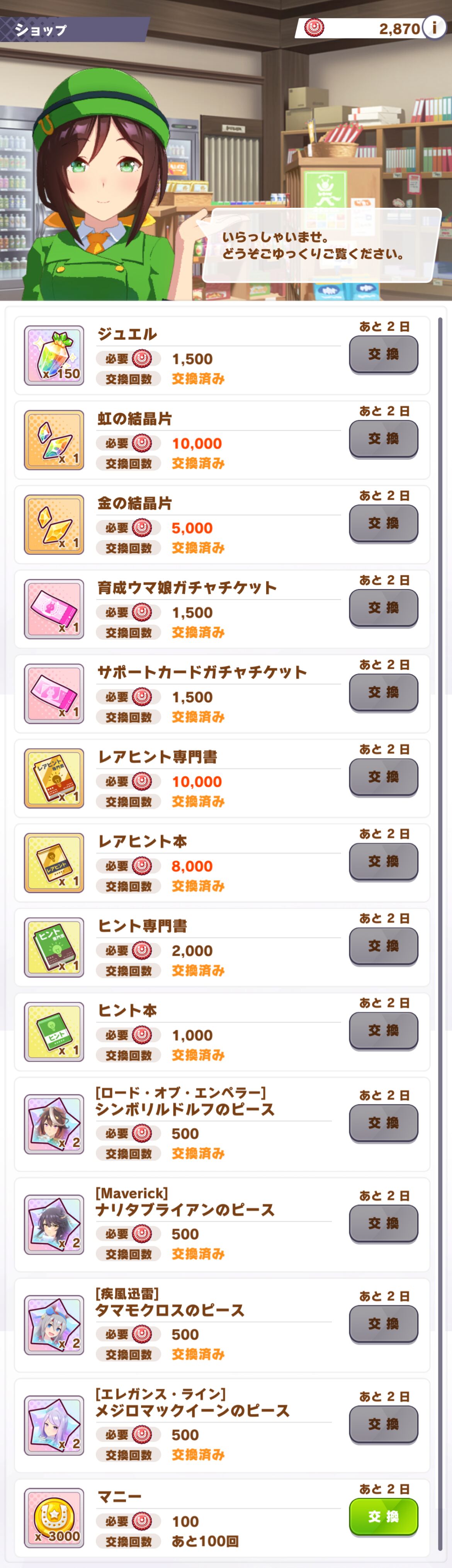The image size is (452, 1568).
Task: View the マニー x3000 item icon
Action: pos(54,1518)
